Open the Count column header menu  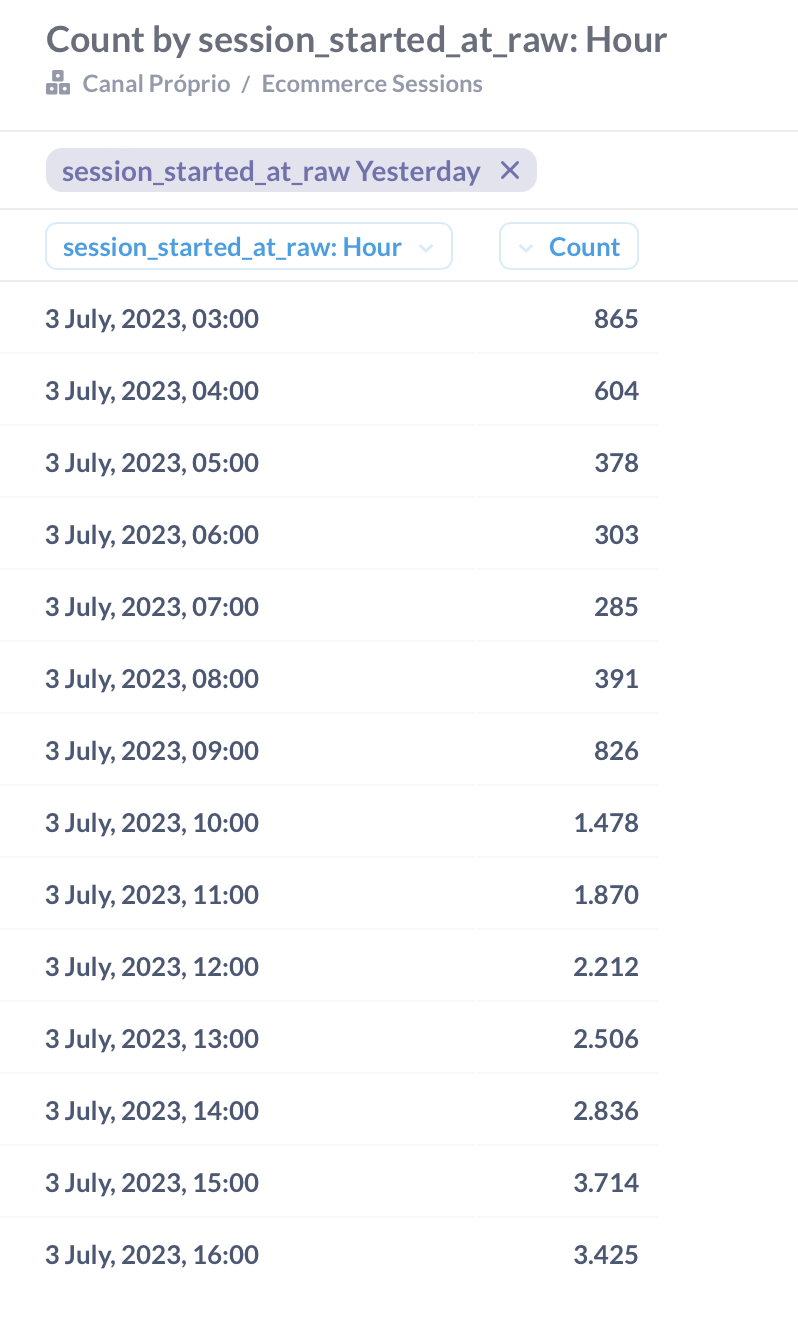(x=569, y=247)
